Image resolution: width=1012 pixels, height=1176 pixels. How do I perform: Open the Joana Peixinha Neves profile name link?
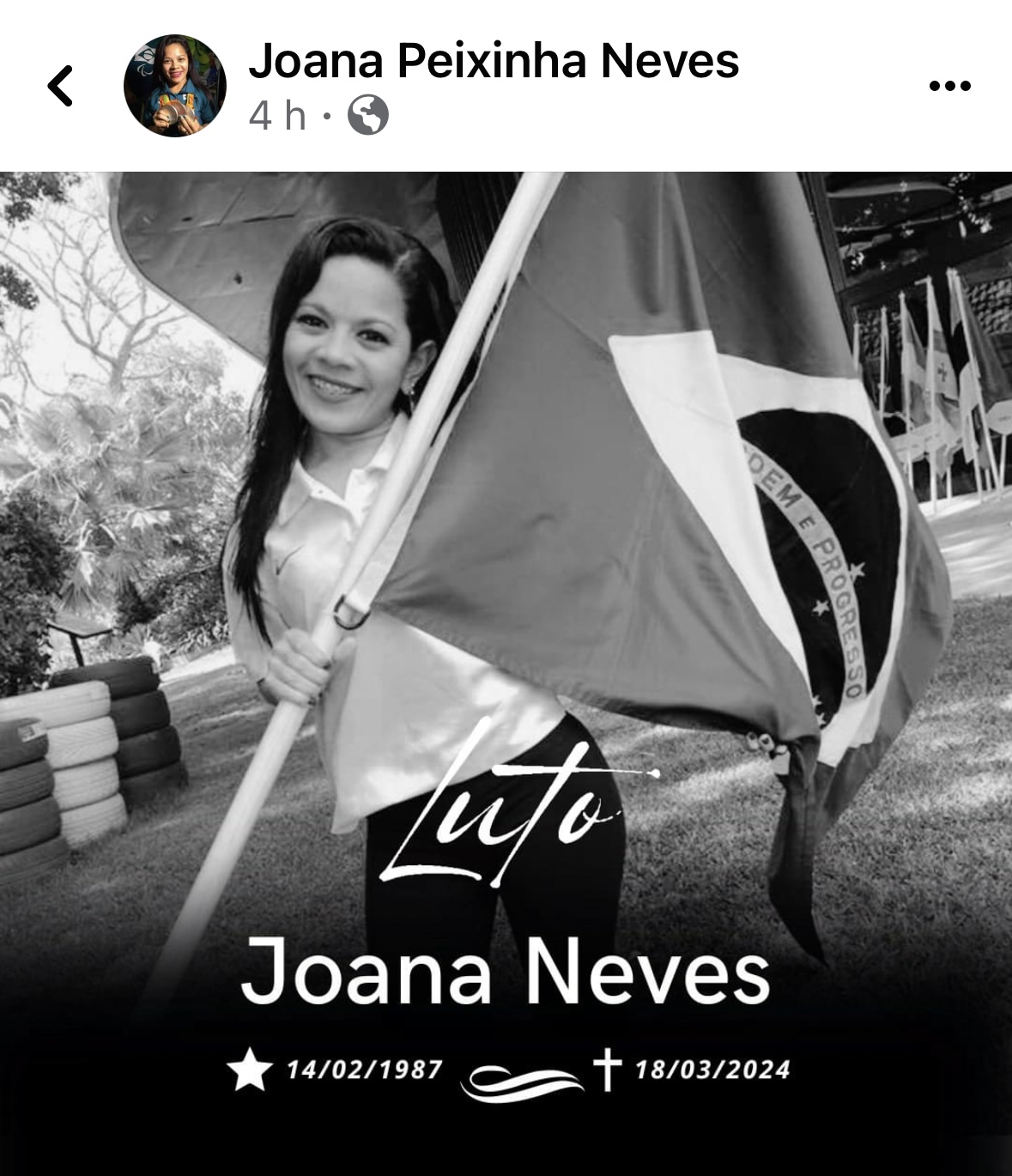[x=494, y=62]
